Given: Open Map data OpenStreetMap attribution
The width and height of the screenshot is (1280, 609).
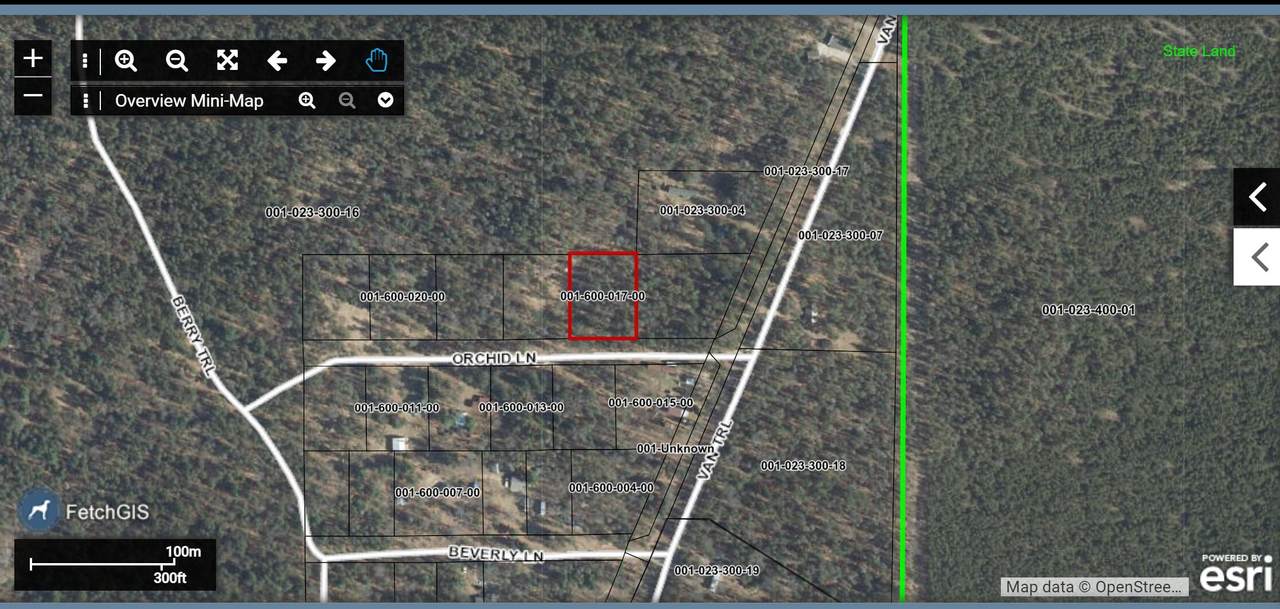Looking at the screenshot, I should click(1095, 587).
